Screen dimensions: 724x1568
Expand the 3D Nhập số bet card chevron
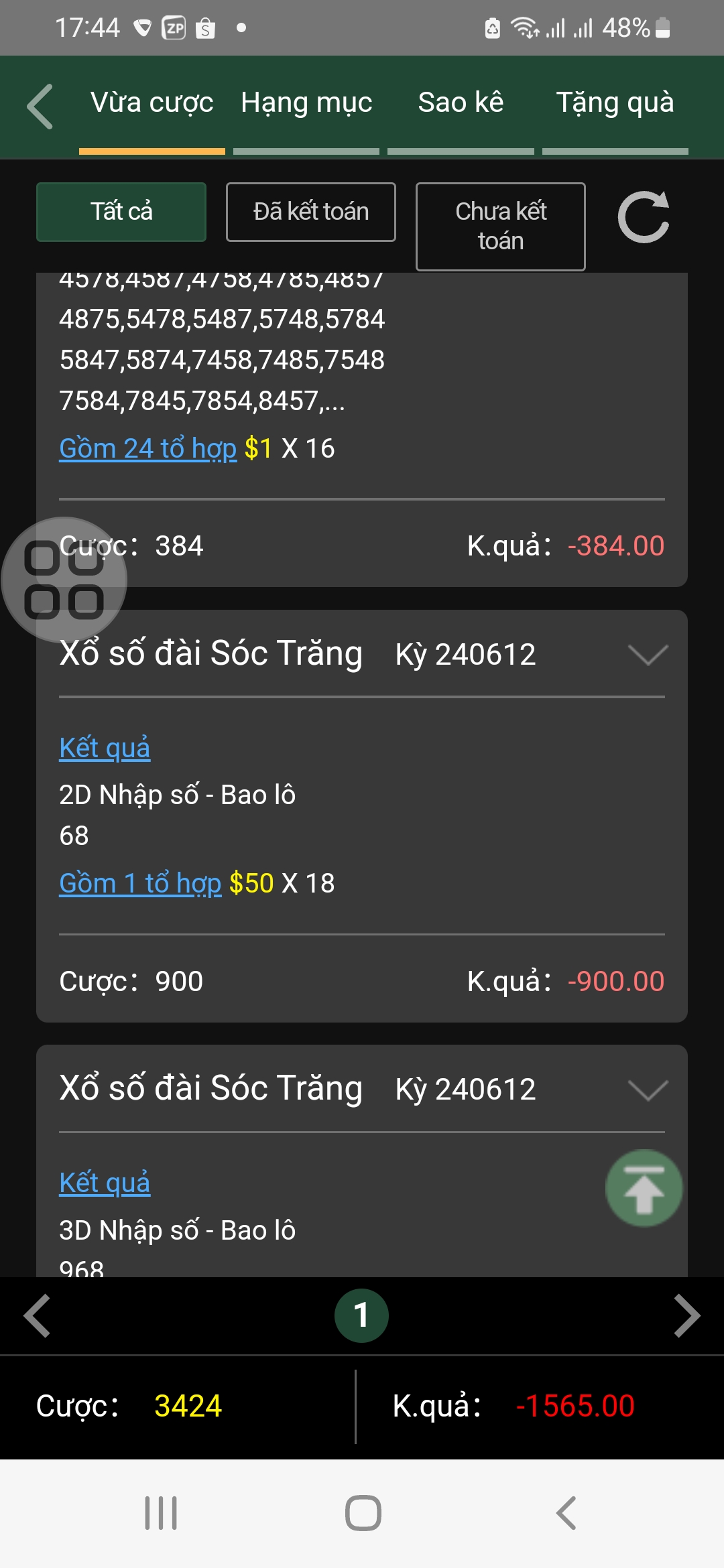[648, 1090]
